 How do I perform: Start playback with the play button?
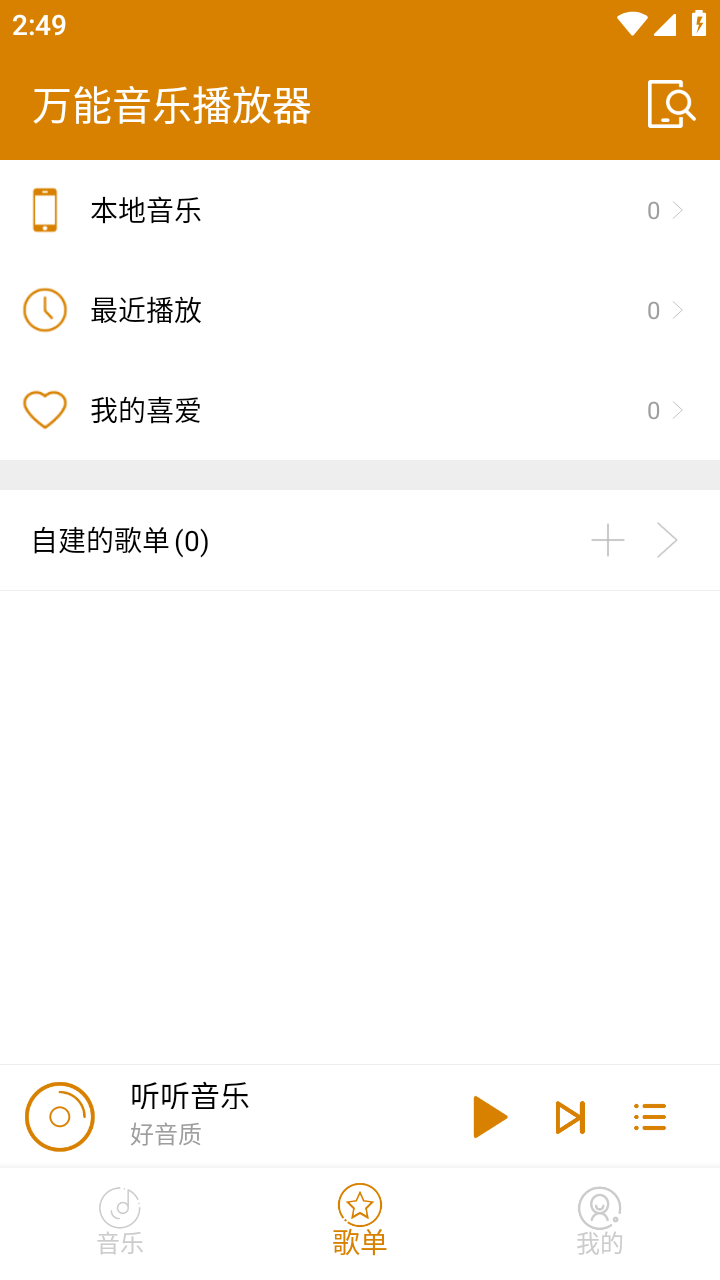tap(490, 1117)
